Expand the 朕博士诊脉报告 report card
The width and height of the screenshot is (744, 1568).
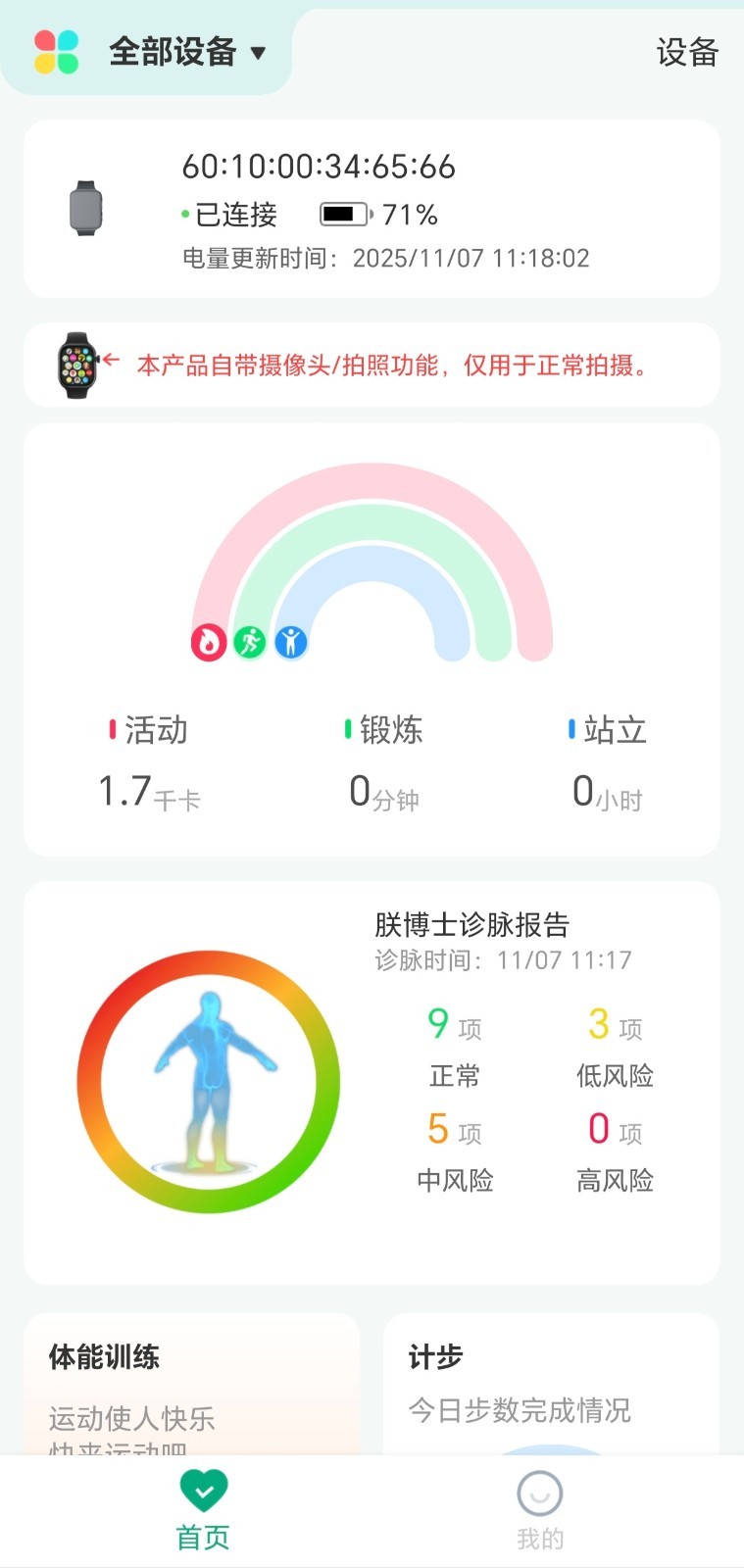tap(472, 923)
